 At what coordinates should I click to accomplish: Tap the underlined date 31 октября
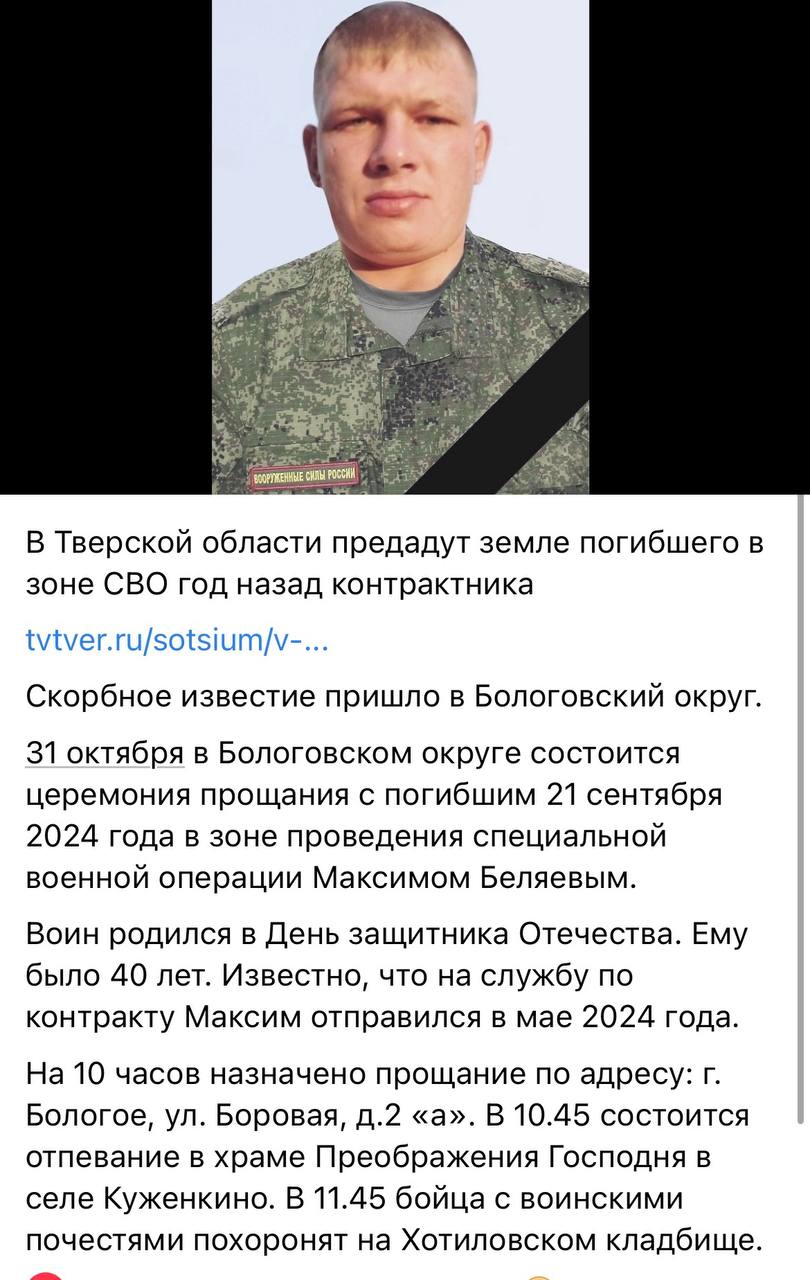pyautogui.click(x=105, y=752)
